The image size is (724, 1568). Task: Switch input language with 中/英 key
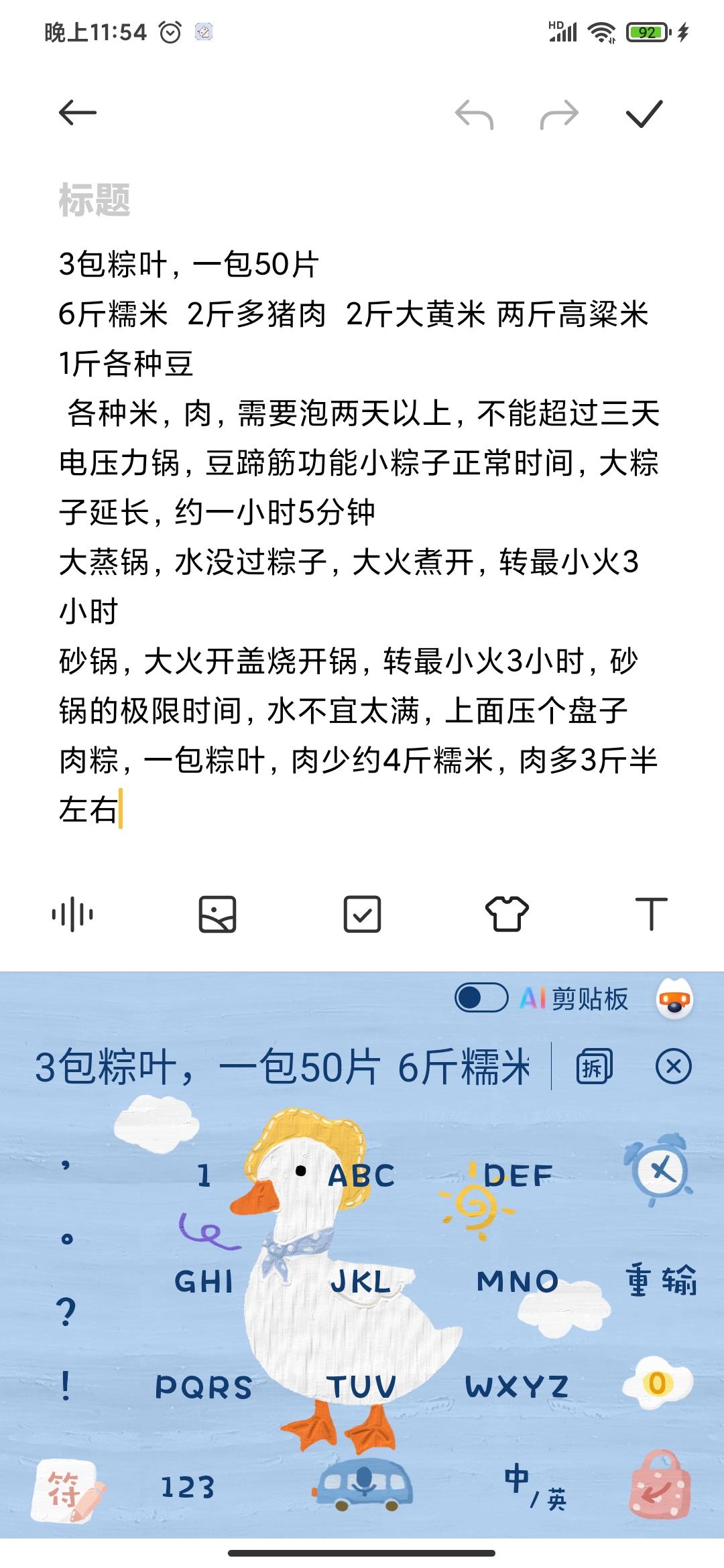coord(535,1486)
